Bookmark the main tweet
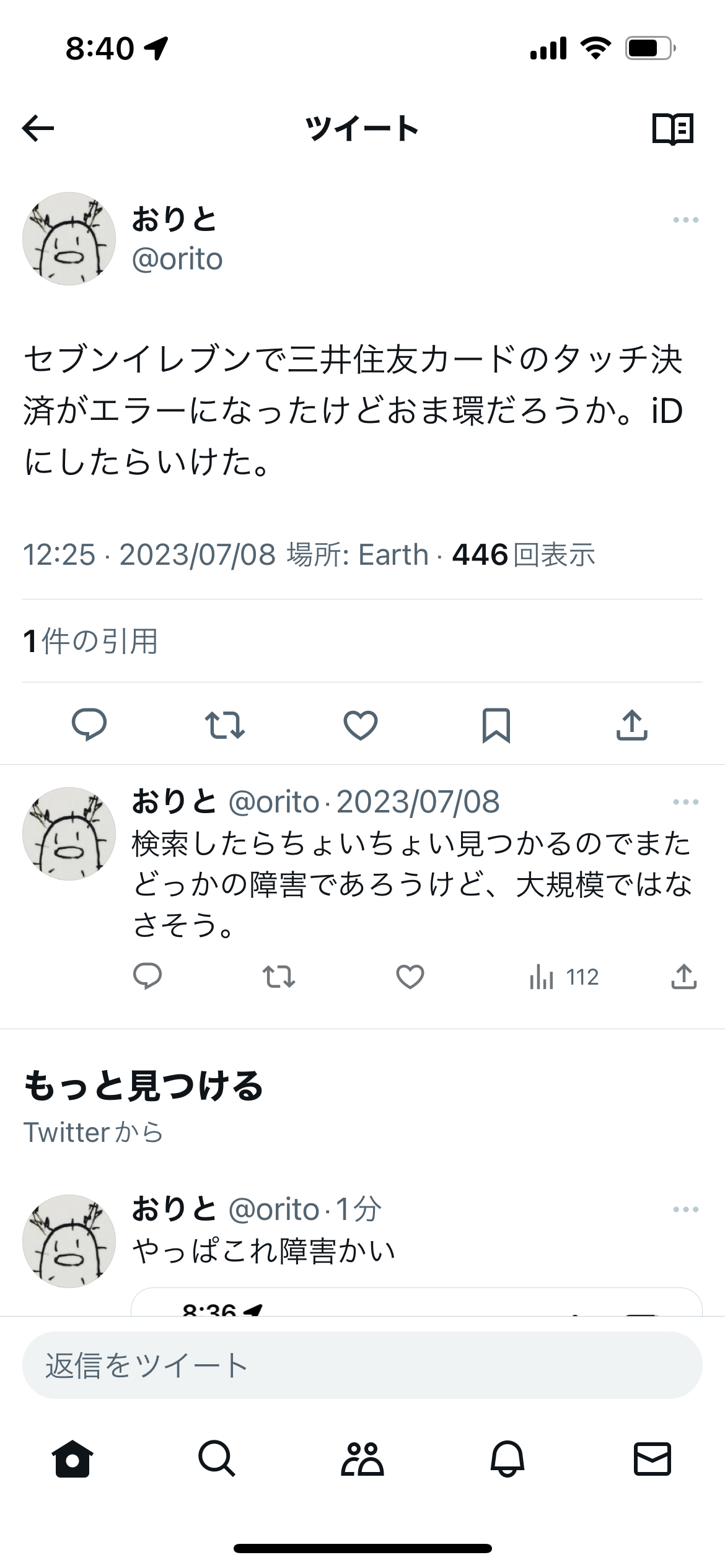The width and height of the screenshot is (725, 1568). click(x=496, y=725)
